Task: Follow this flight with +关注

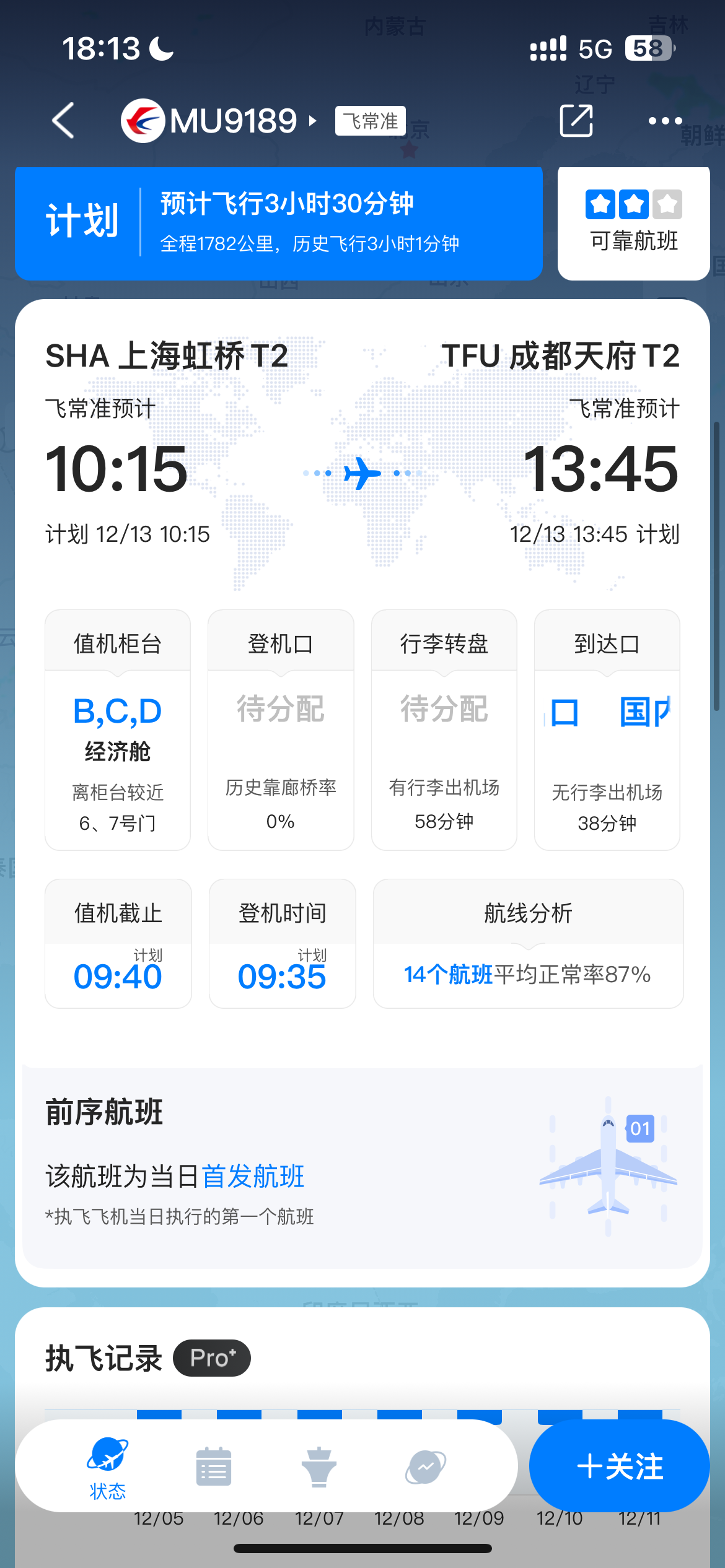Action: [620, 1466]
